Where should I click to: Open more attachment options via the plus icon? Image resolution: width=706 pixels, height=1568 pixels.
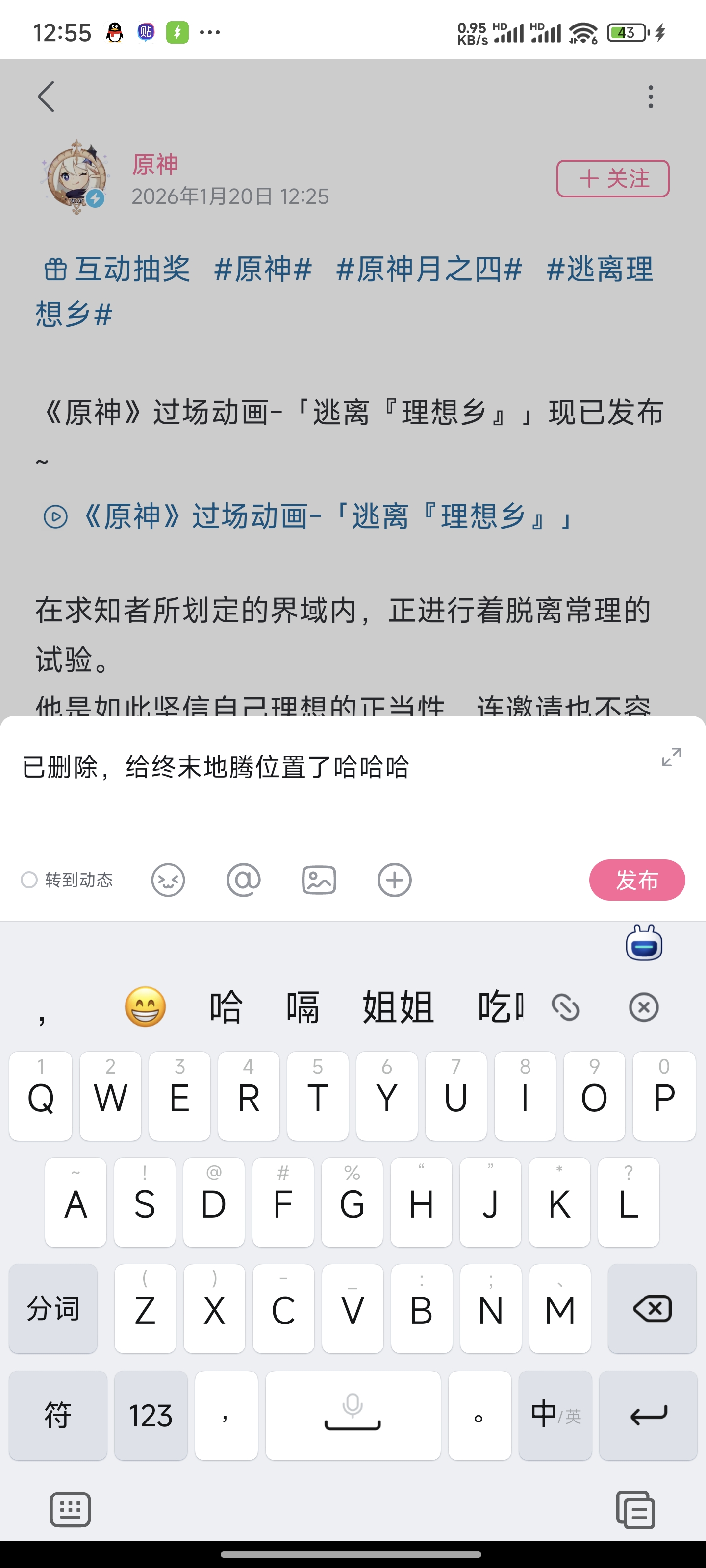394,880
